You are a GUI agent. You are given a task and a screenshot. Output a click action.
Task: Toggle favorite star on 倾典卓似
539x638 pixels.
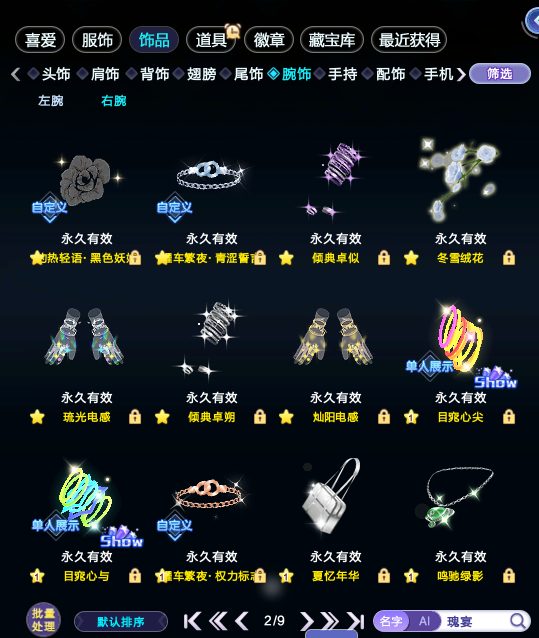(x=286, y=258)
